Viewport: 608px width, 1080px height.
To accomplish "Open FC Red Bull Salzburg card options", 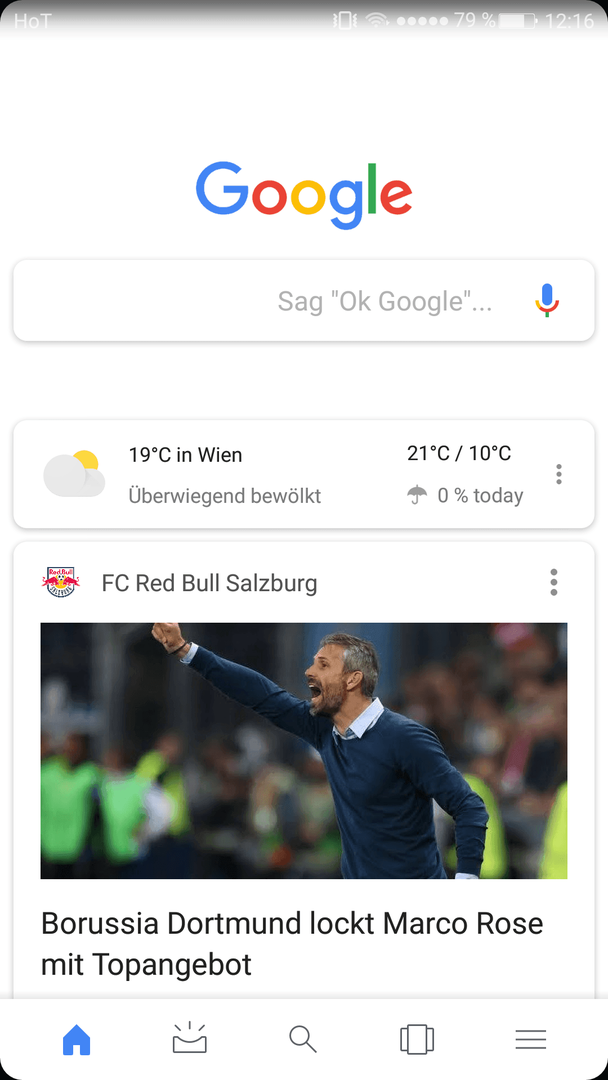I will pos(553,582).
